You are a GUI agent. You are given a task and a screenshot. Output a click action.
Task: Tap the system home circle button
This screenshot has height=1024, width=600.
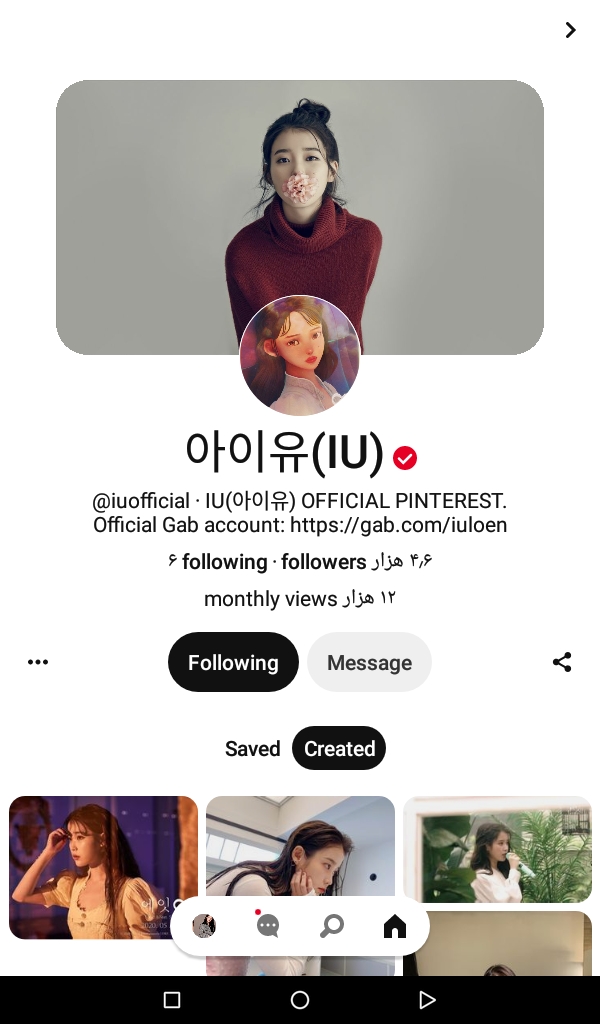[300, 1000]
